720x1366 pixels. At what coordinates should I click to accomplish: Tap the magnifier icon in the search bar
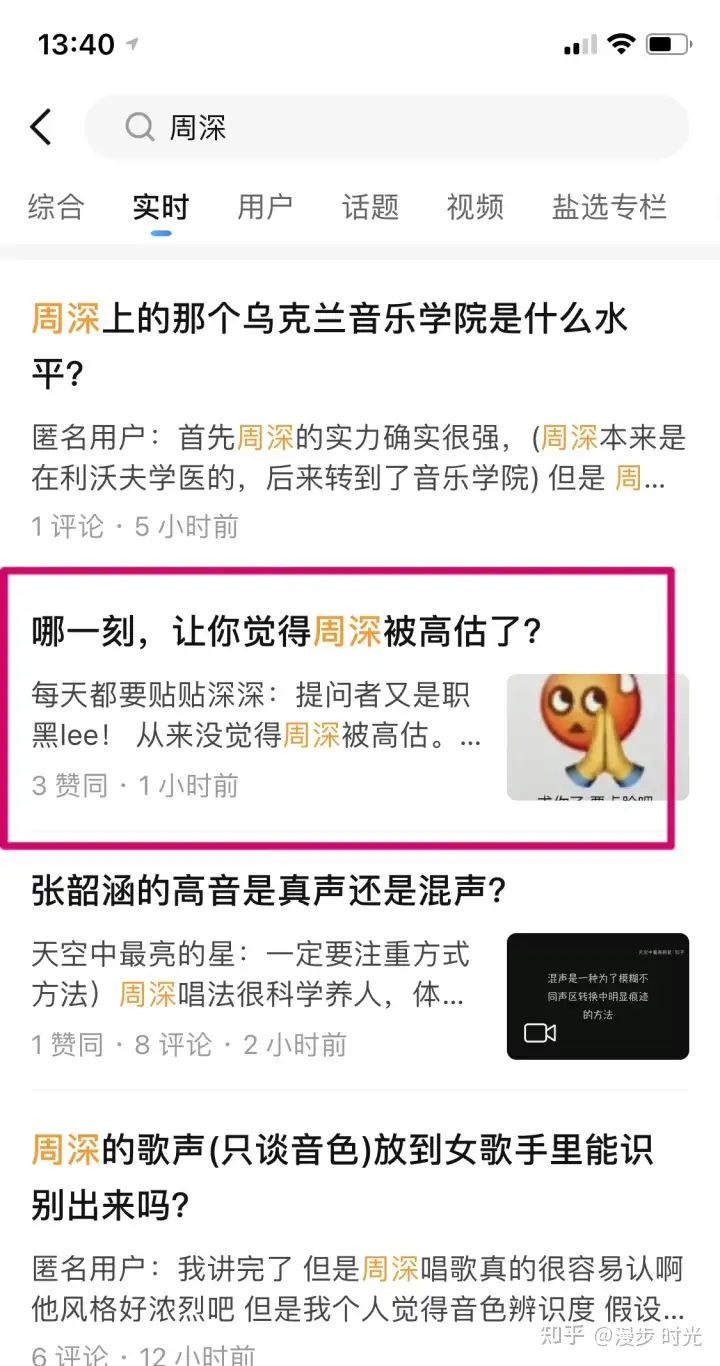pyautogui.click(x=140, y=127)
